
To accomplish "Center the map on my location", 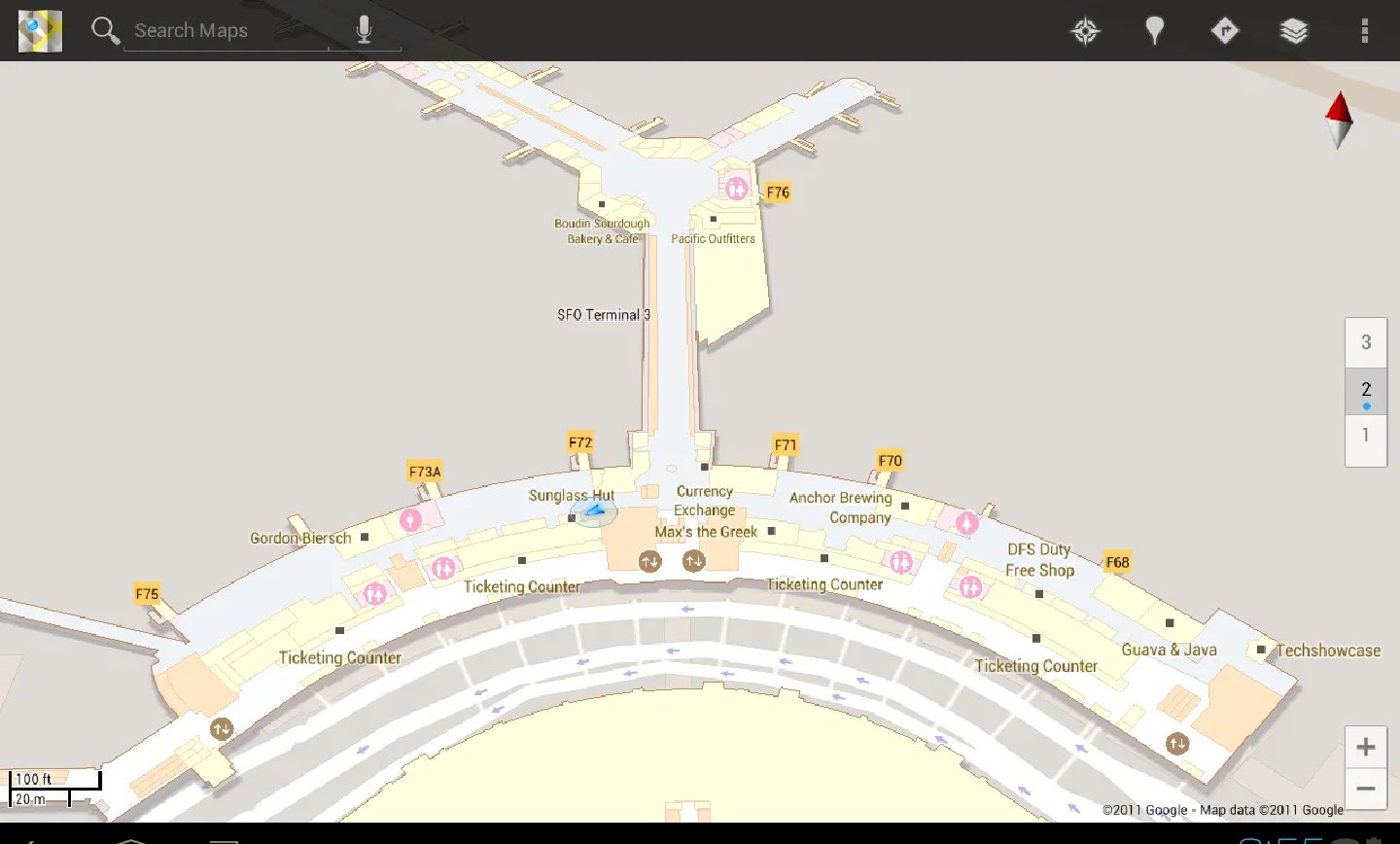I will (x=1085, y=31).
